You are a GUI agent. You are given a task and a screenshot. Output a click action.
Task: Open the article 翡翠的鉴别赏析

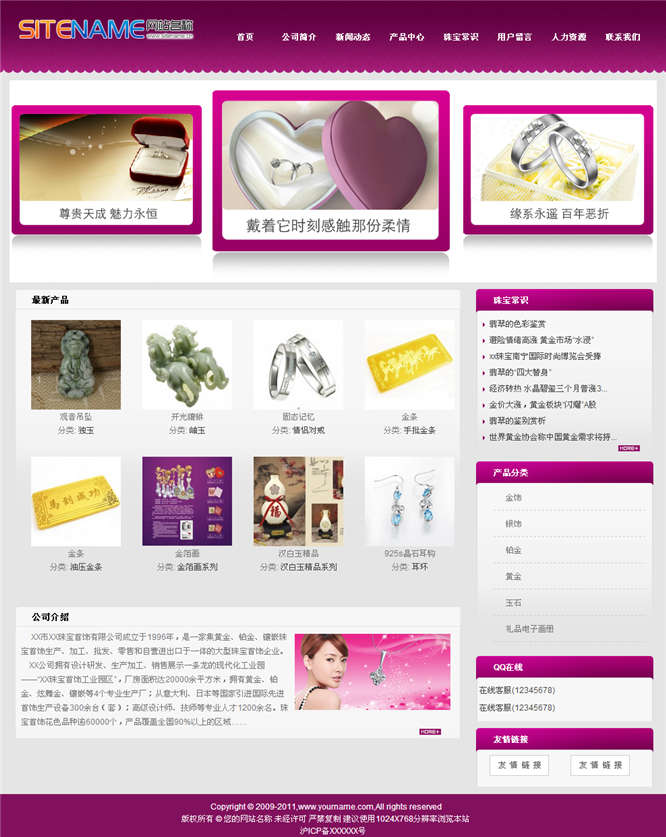pyautogui.click(x=517, y=421)
